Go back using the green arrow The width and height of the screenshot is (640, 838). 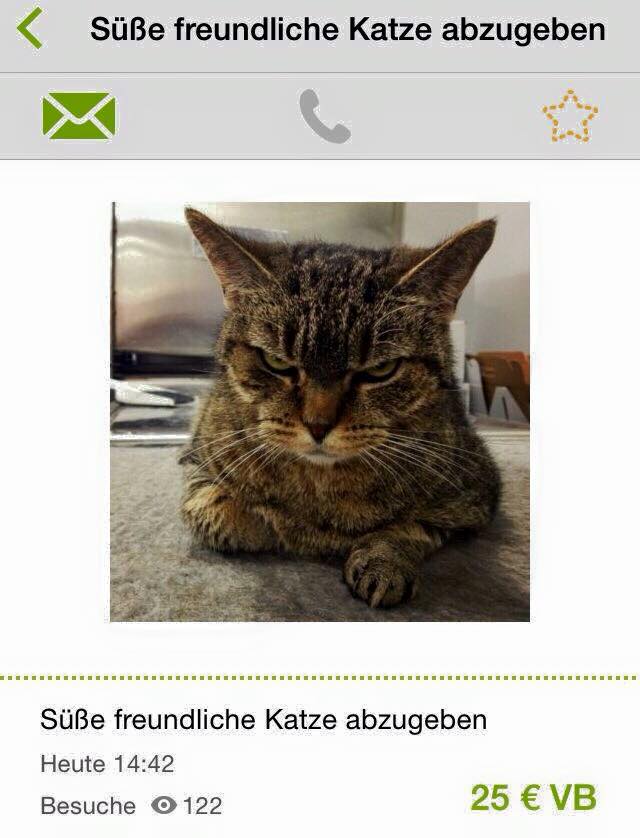point(31,28)
